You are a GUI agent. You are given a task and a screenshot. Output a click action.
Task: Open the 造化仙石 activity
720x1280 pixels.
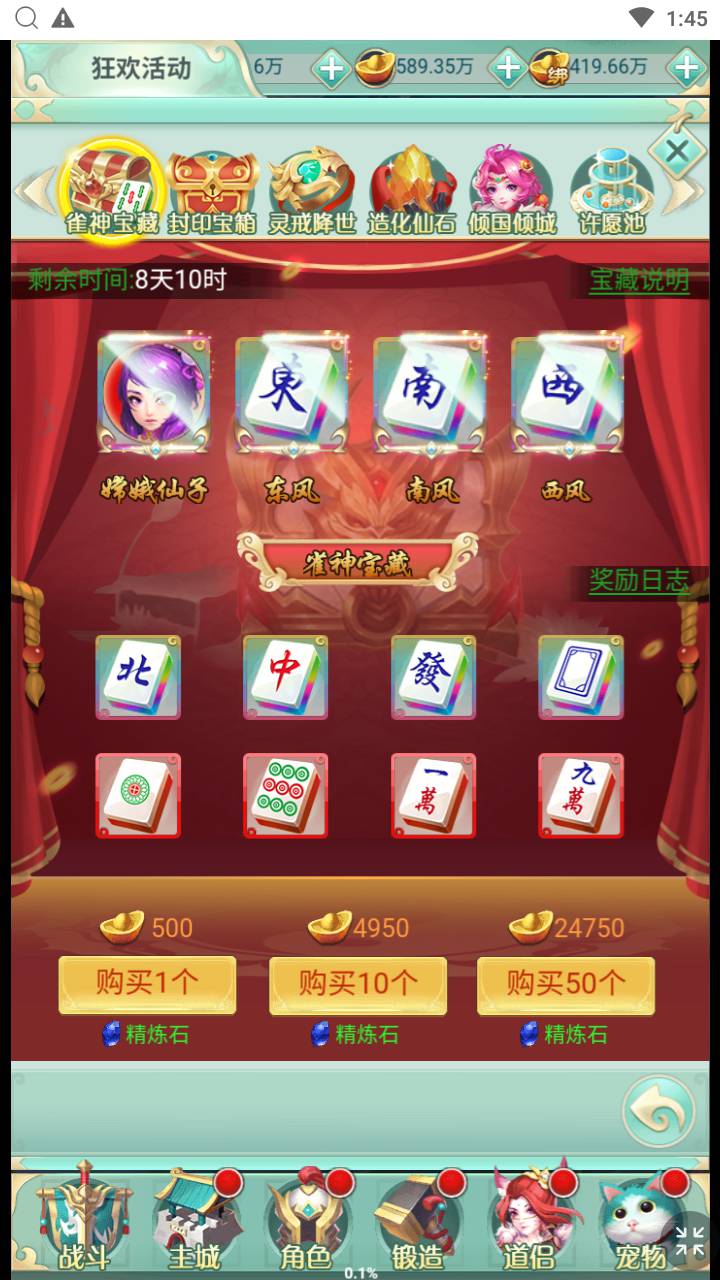(412, 192)
